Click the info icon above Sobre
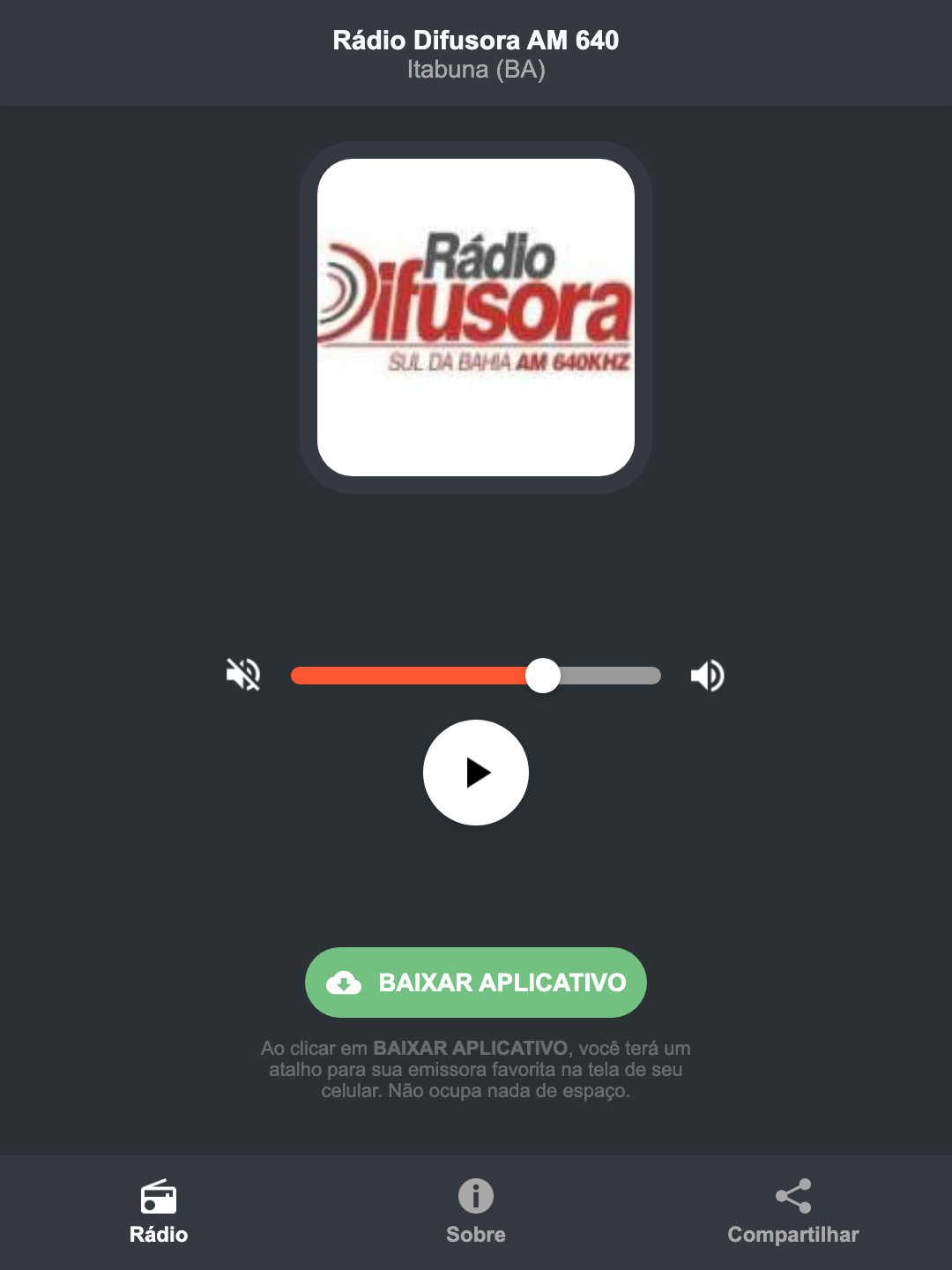This screenshot has height=1270, width=952. click(475, 1196)
